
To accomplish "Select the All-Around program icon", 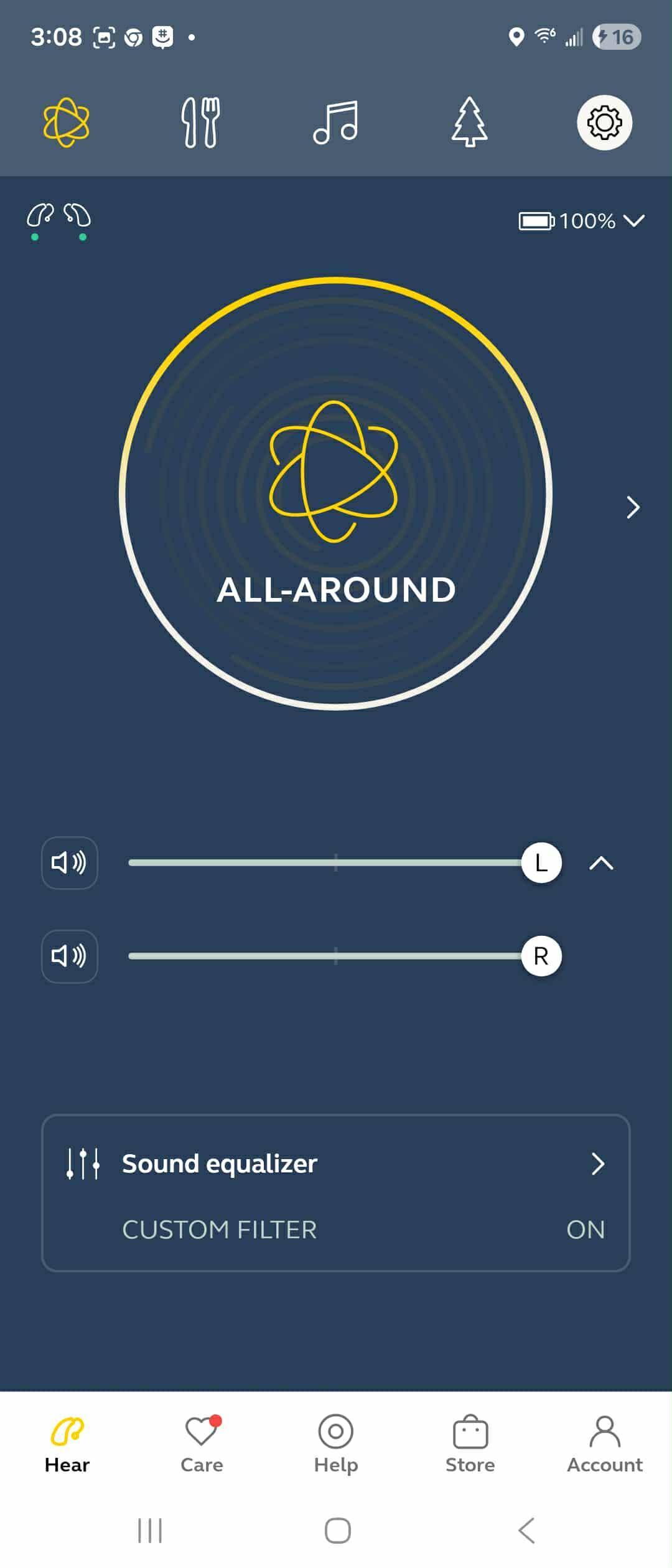I will click(x=67, y=122).
